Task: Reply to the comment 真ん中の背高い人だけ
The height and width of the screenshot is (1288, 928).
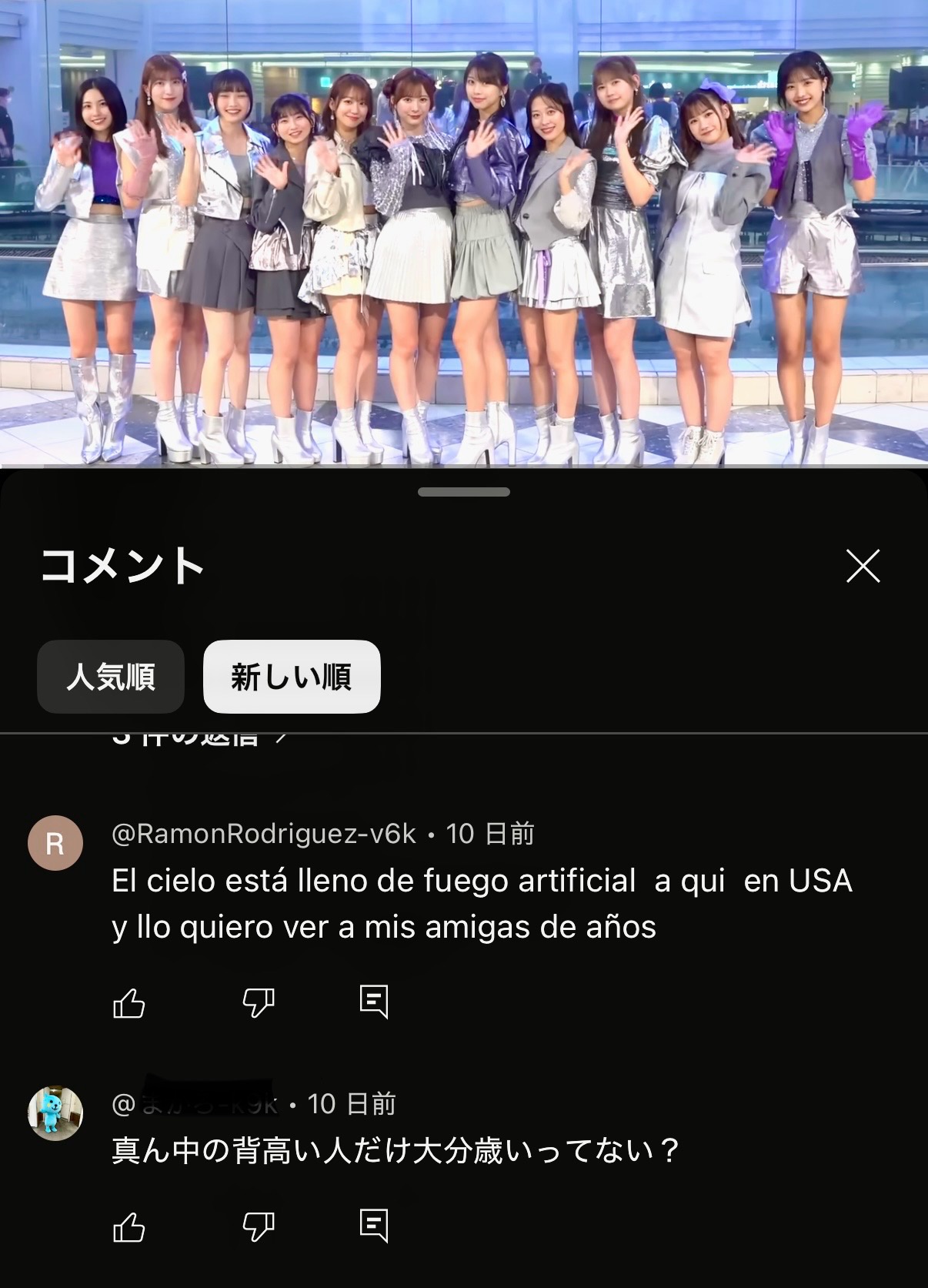Action: [374, 1226]
